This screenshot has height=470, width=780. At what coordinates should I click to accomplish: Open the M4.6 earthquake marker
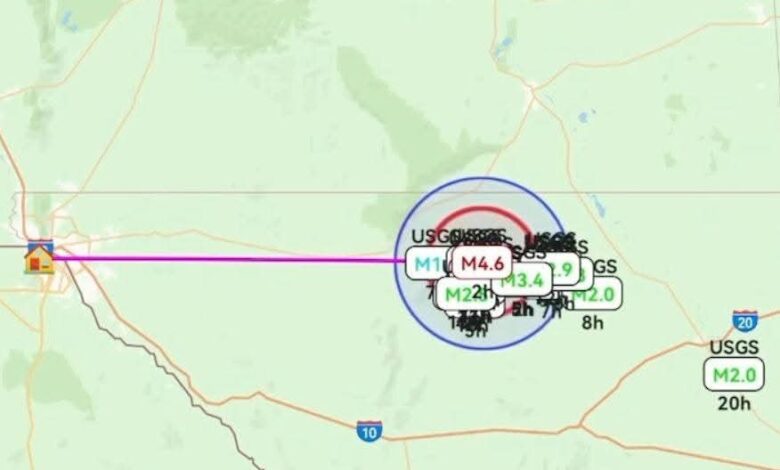pyautogui.click(x=482, y=263)
